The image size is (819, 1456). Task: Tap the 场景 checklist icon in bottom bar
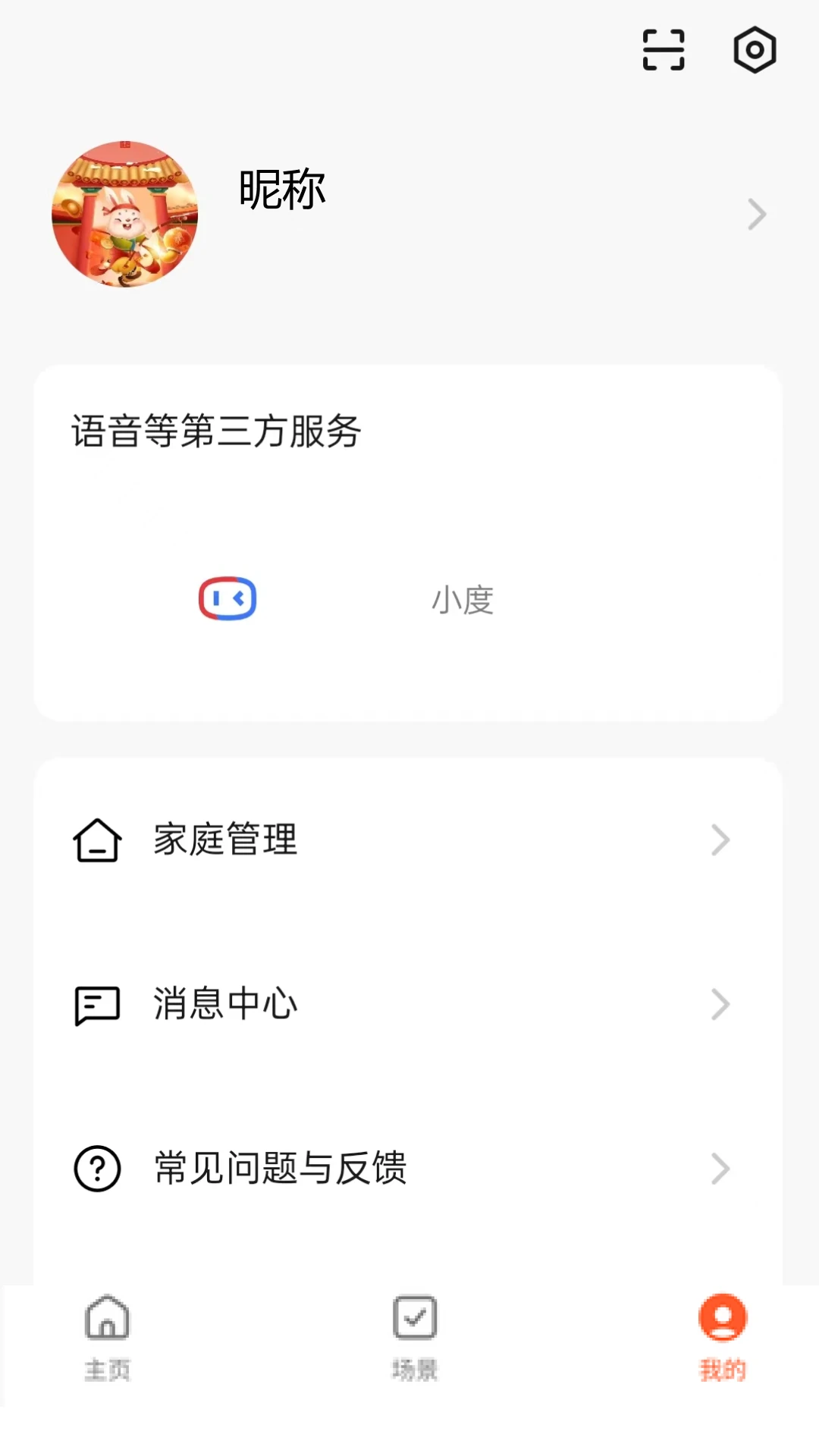point(413,1317)
